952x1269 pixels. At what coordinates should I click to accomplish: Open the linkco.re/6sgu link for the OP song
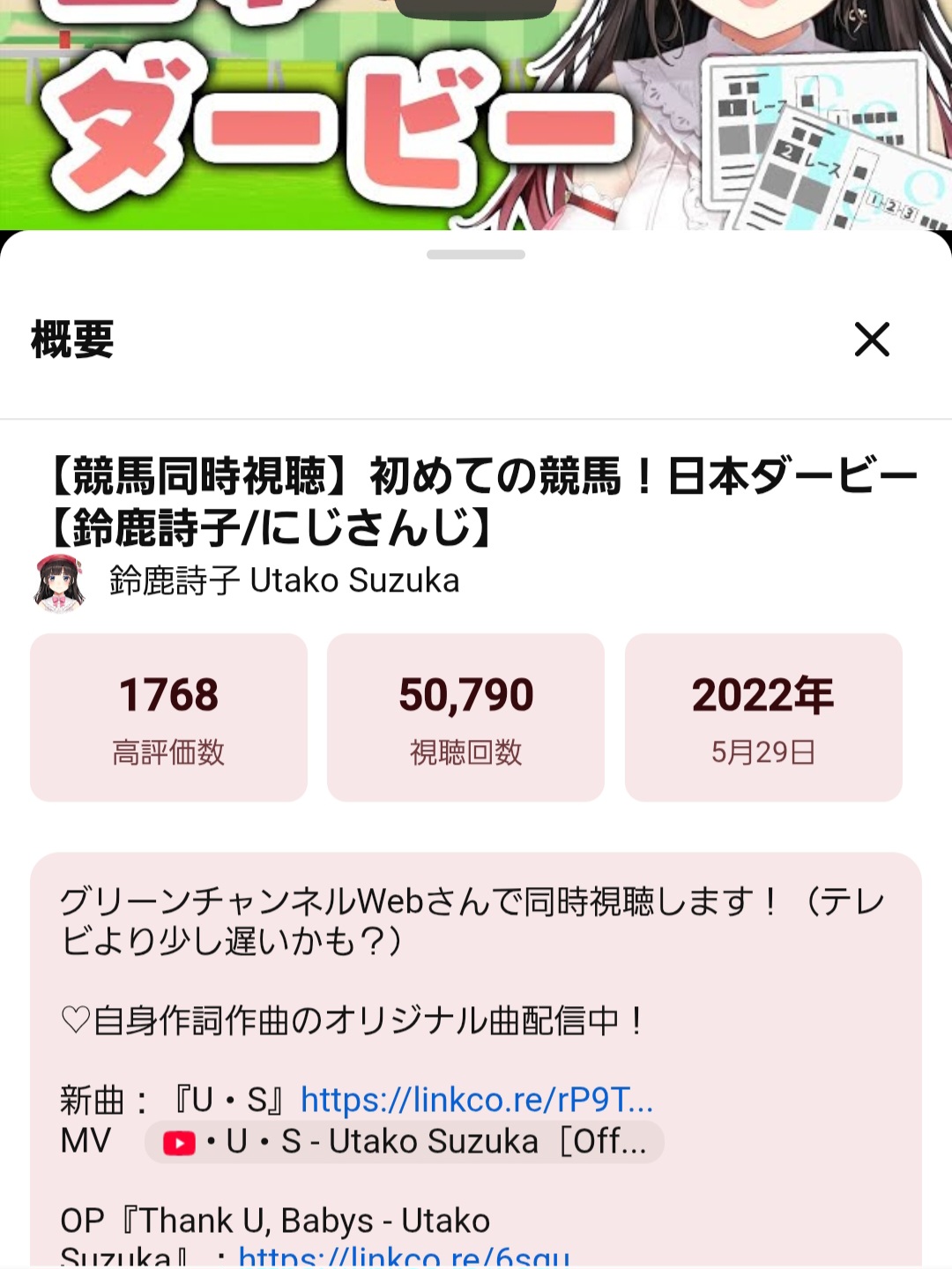tap(405, 1256)
